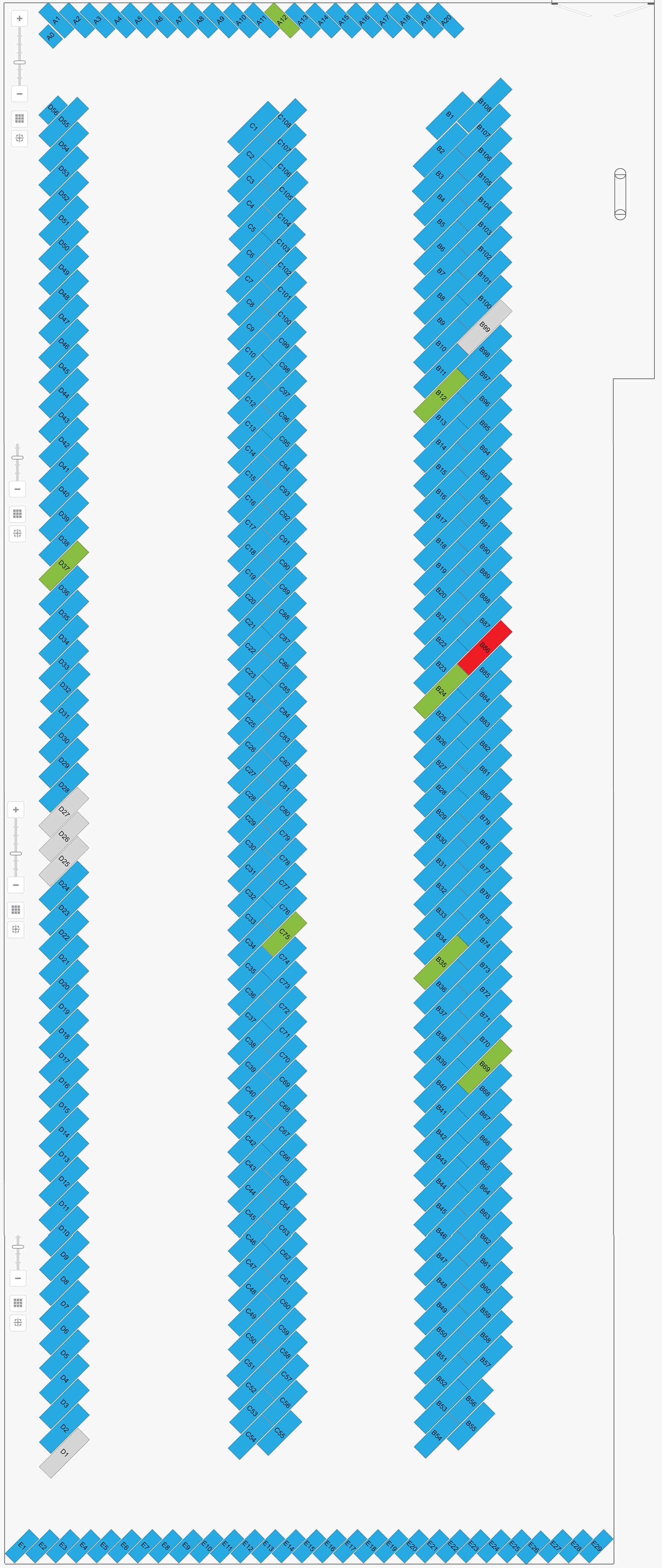Choose the green booth B24

pos(441,692)
